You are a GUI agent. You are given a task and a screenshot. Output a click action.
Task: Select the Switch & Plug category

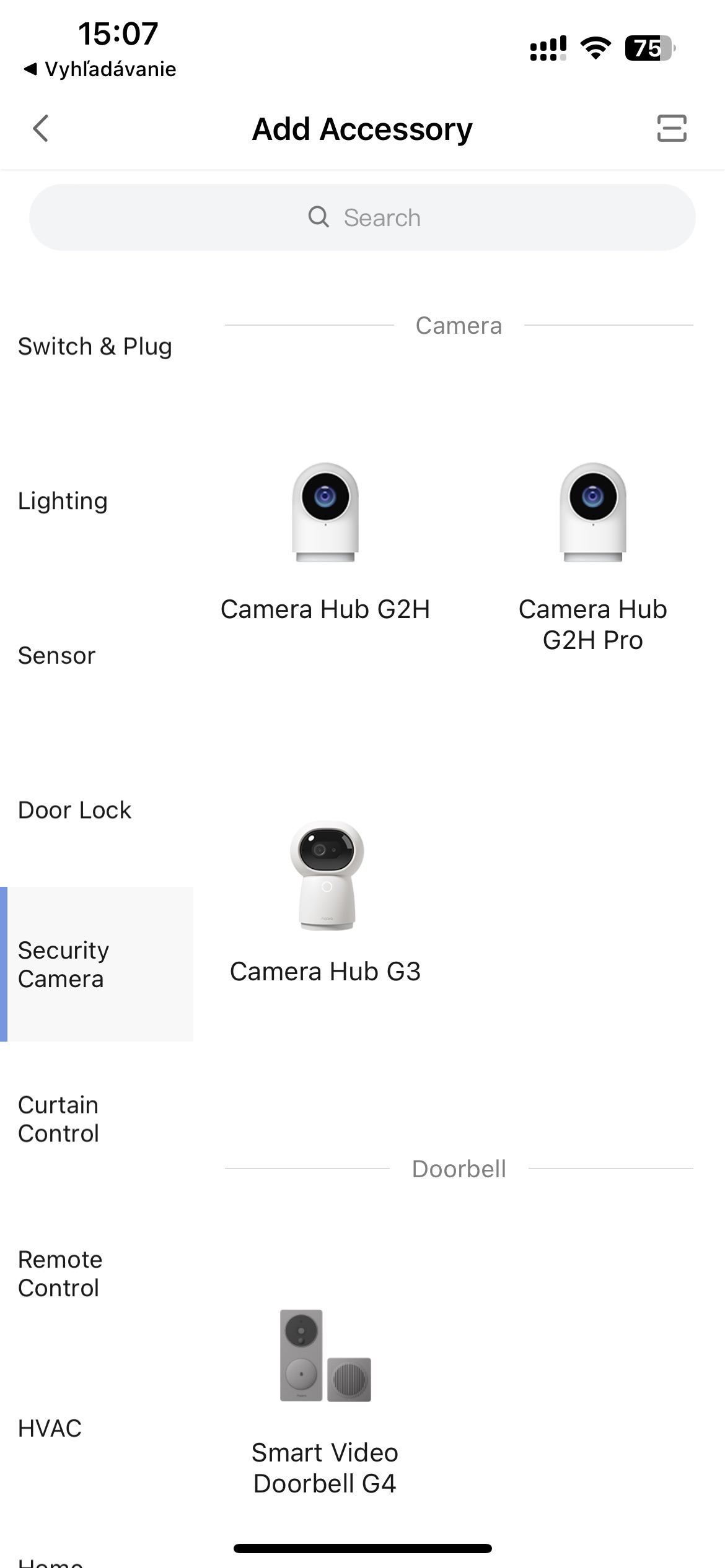(95, 346)
